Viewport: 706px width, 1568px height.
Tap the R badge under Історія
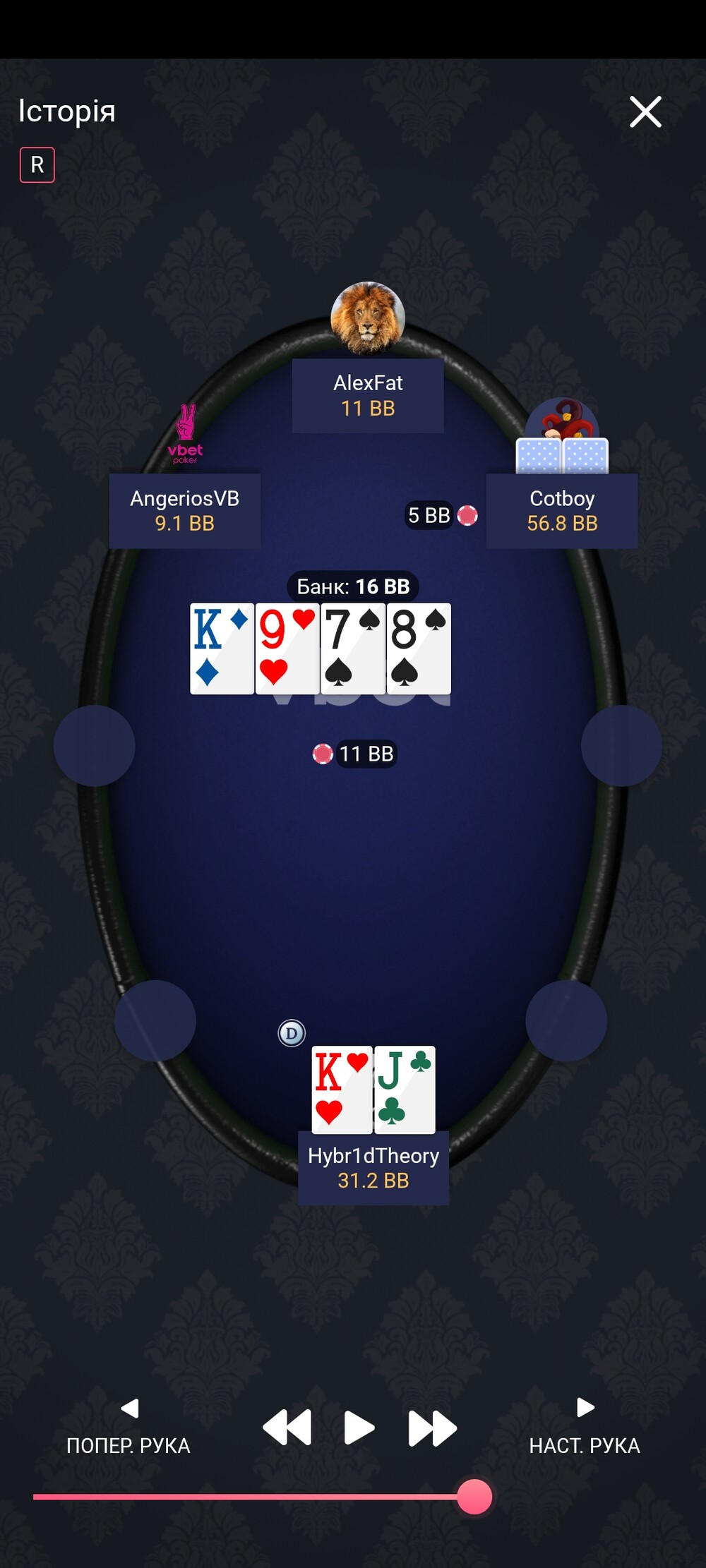point(37,165)
